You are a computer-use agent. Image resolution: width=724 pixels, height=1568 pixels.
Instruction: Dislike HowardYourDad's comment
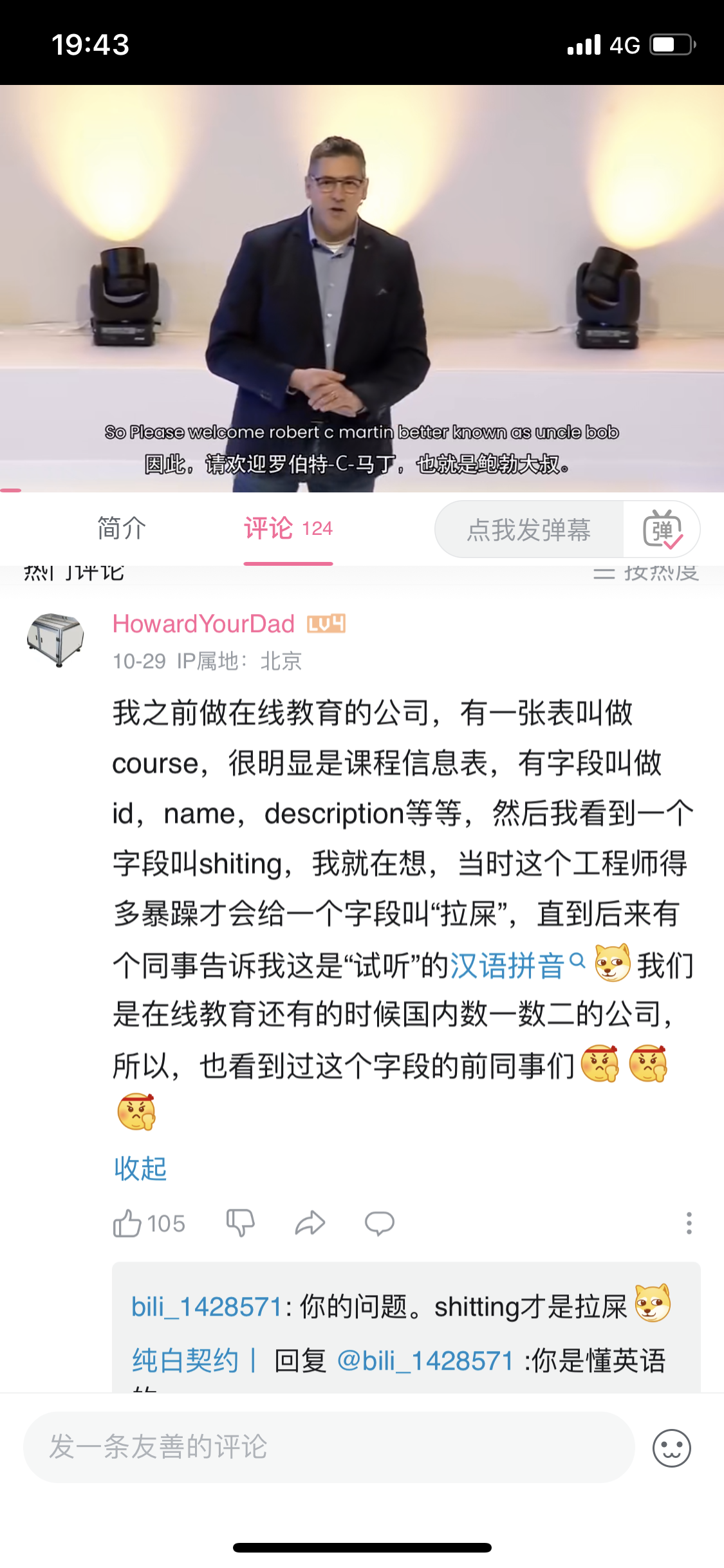(x=241, y=1222)
